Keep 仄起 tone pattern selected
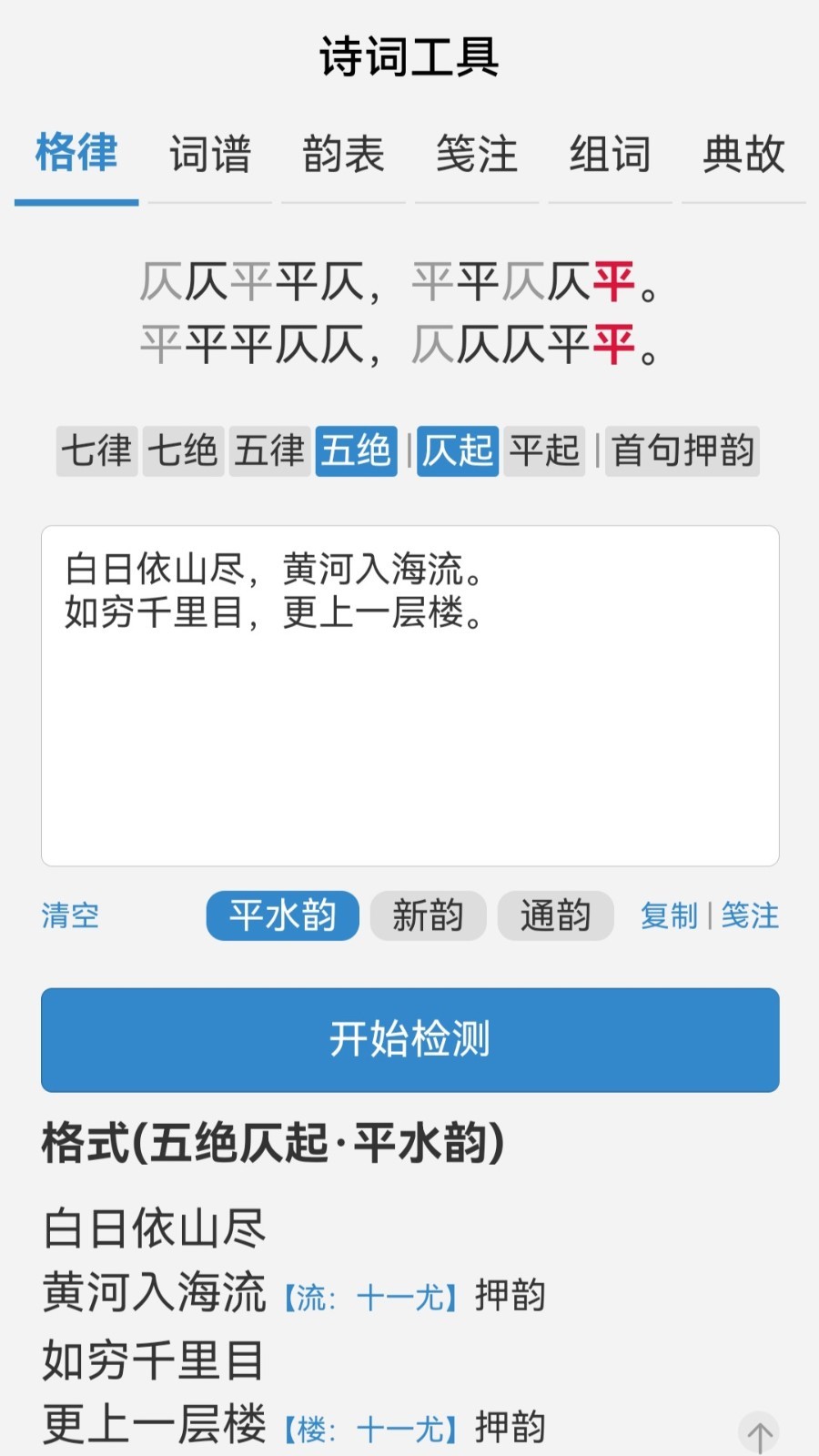This screenshot has width=819, height=1456. click(x=457, y=450)
